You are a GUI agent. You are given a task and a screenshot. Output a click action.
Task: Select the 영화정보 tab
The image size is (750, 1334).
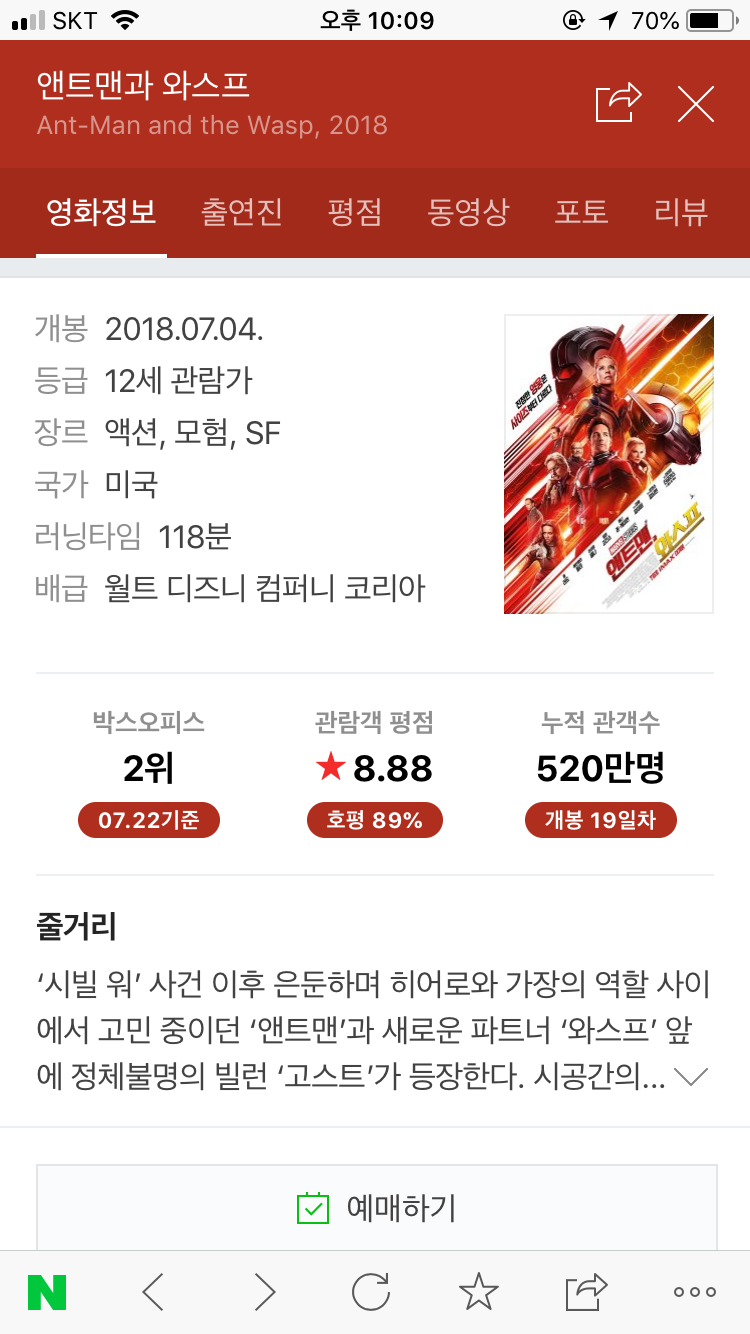tap(101, 212)
